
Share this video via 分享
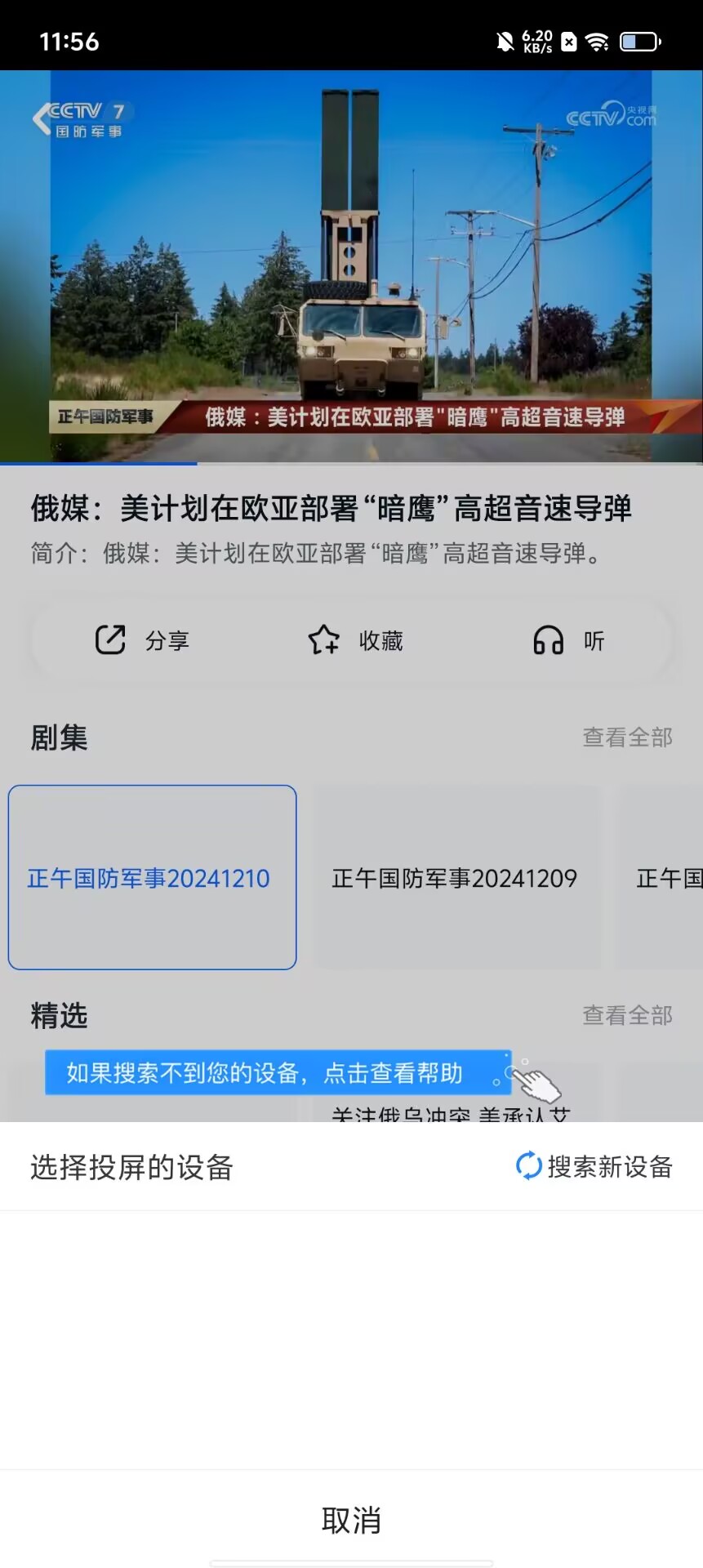click(x=143, y=640)
